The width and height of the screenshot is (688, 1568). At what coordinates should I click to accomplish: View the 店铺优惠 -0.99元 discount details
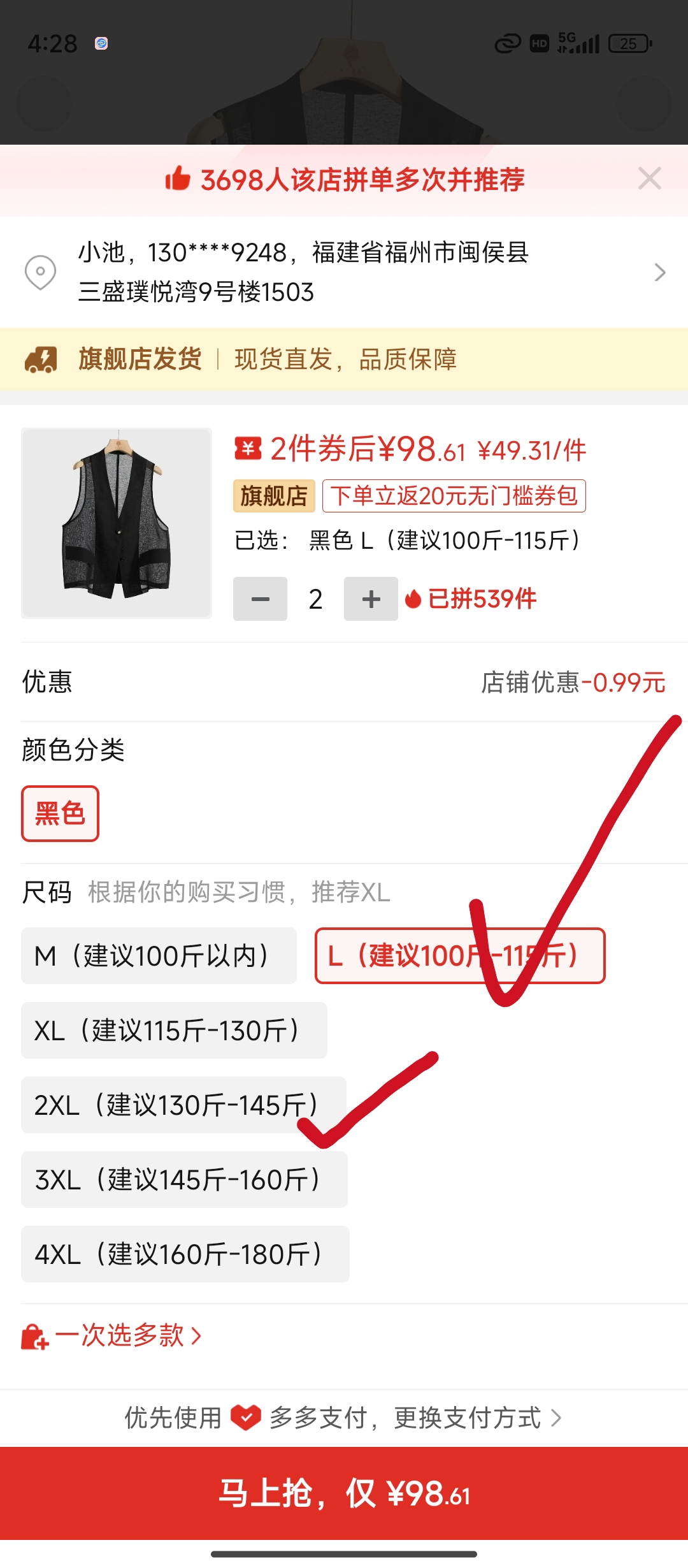(572, 683)
